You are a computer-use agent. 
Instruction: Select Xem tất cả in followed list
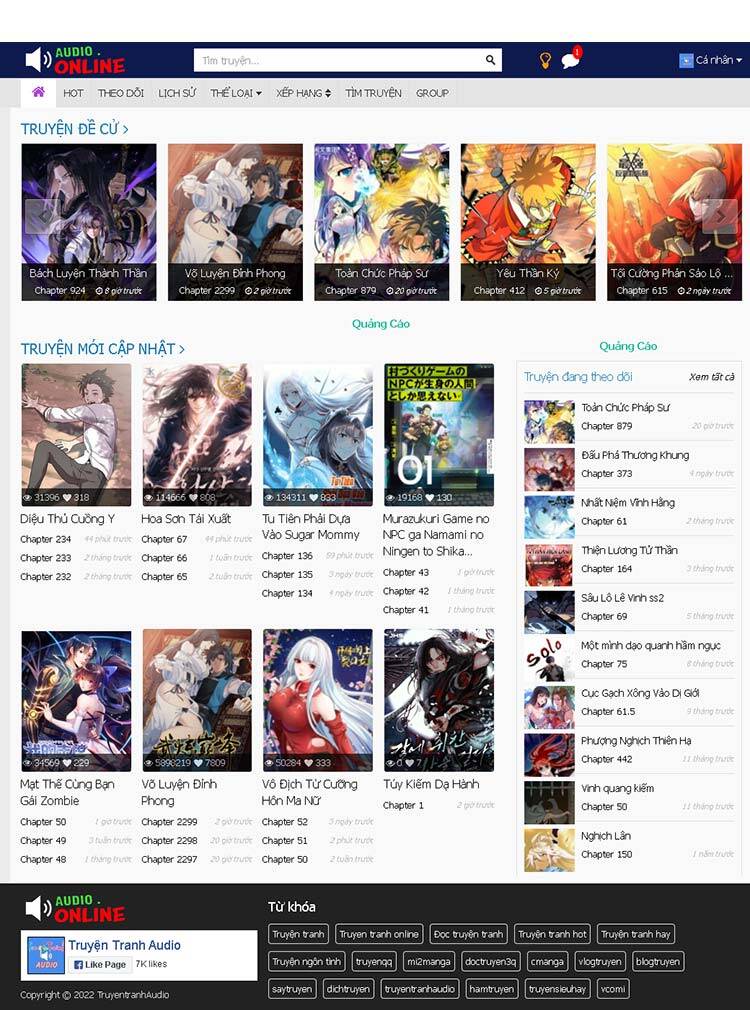(x=711, y=377)
